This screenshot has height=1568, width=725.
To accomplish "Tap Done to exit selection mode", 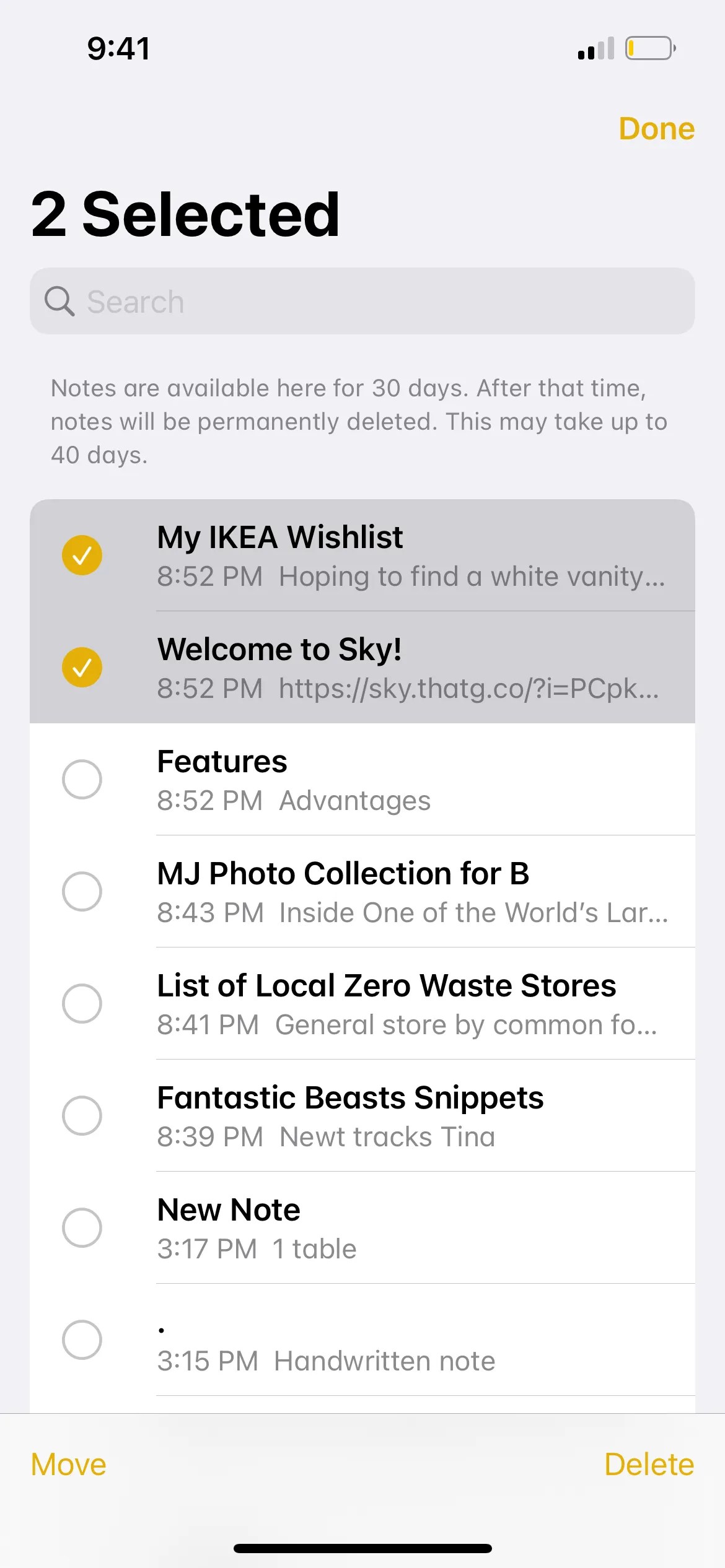I will tap(657, 129).
